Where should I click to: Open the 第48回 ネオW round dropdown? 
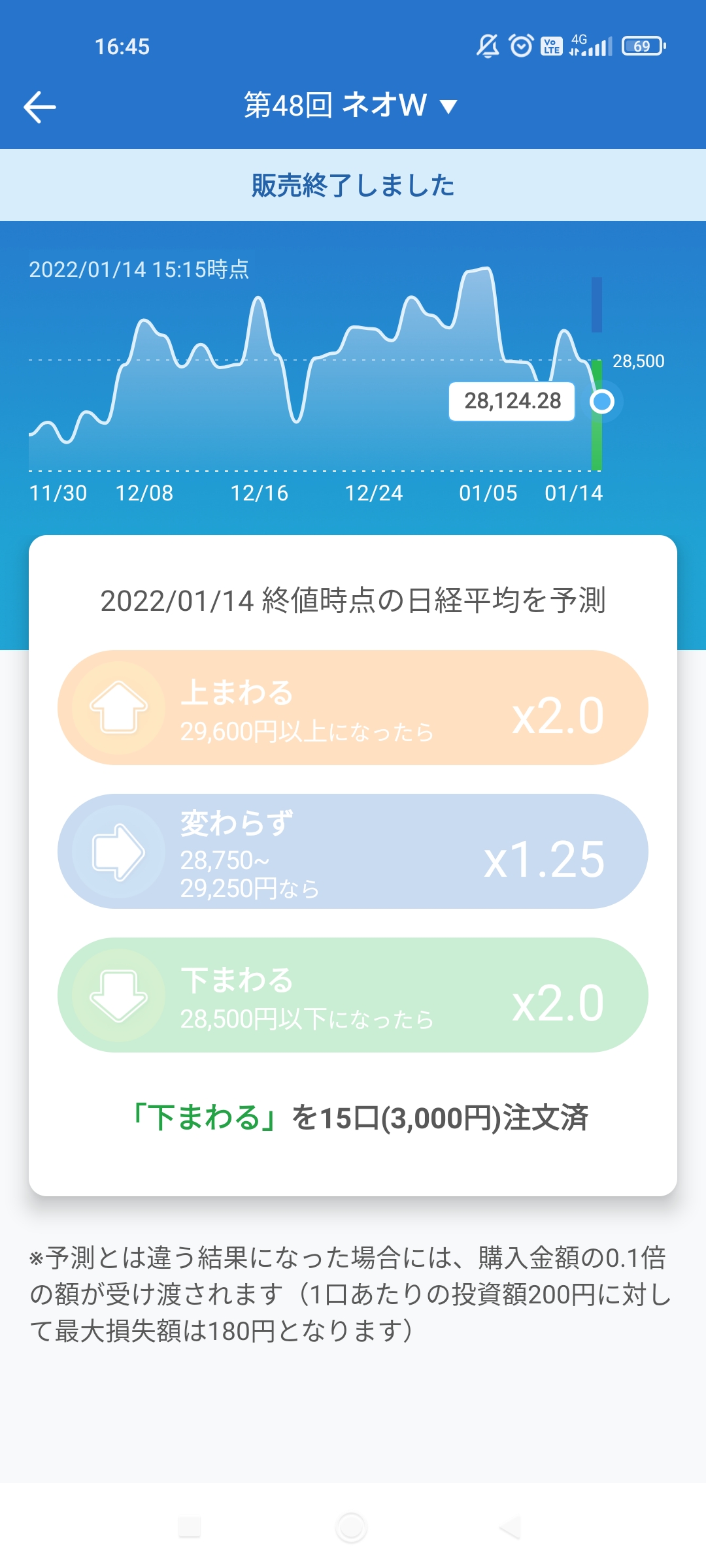coord(350,106)
